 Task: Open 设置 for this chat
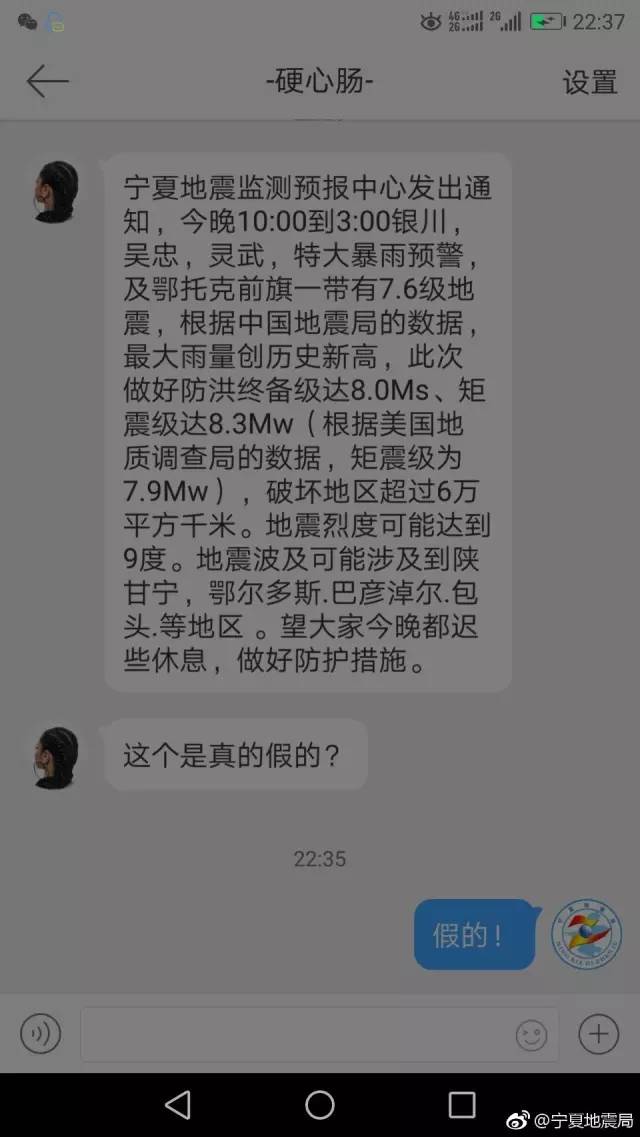(x=589, y=82)
